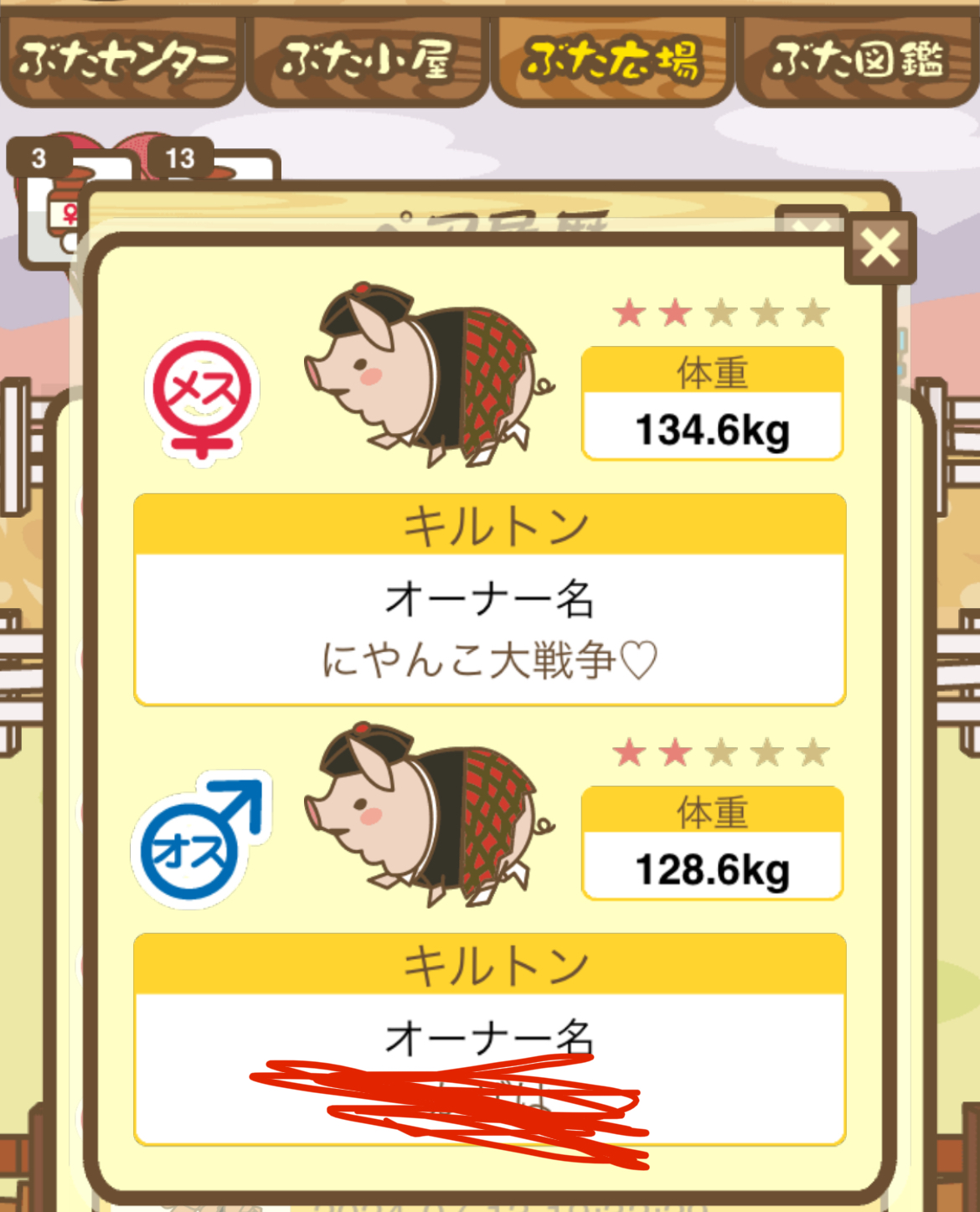Go to the ぶた図鑑 tab
This screenshot has height=1212, width=980.
coord(857,60)
